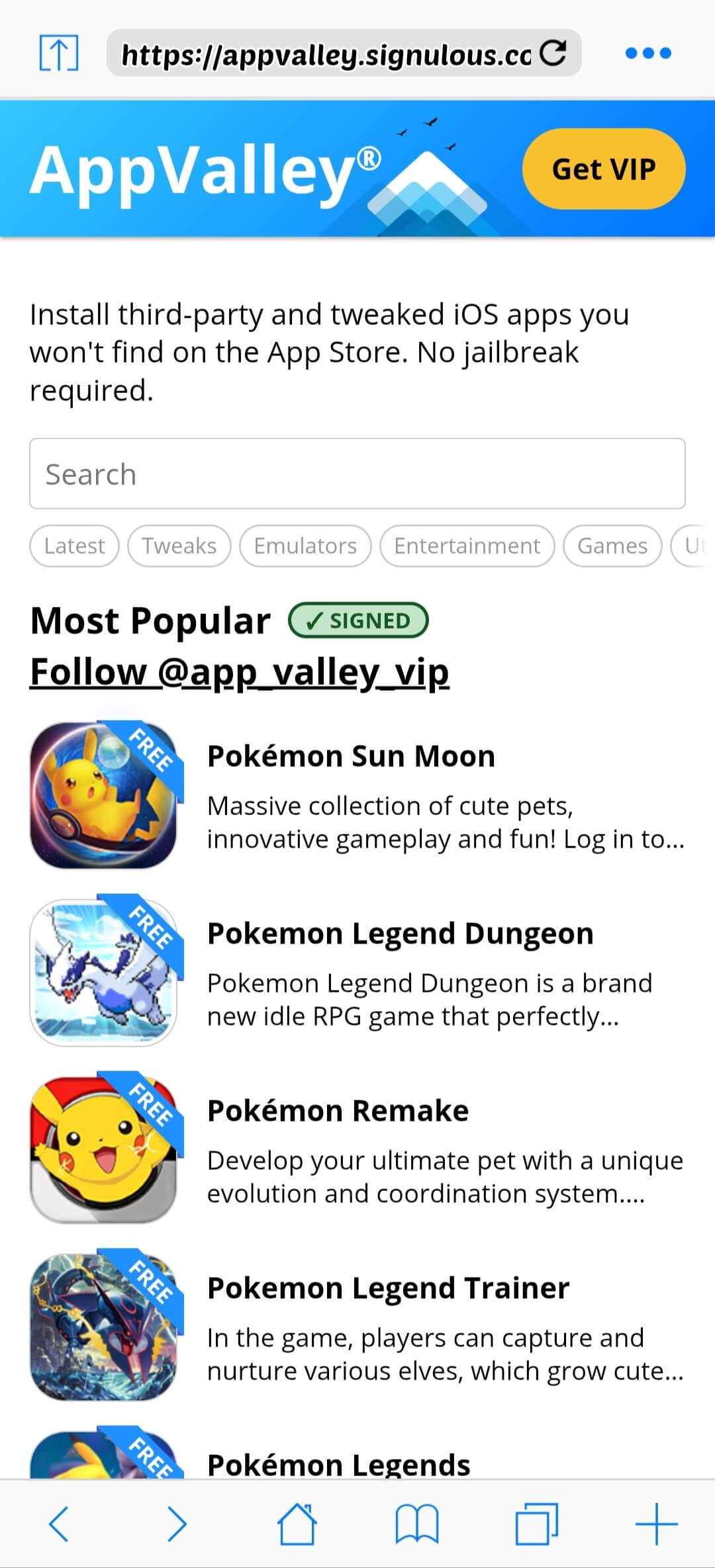View the Pokémon Remake app
The height and width of the screenshot is (1568, 715).
pos(338,1111)
